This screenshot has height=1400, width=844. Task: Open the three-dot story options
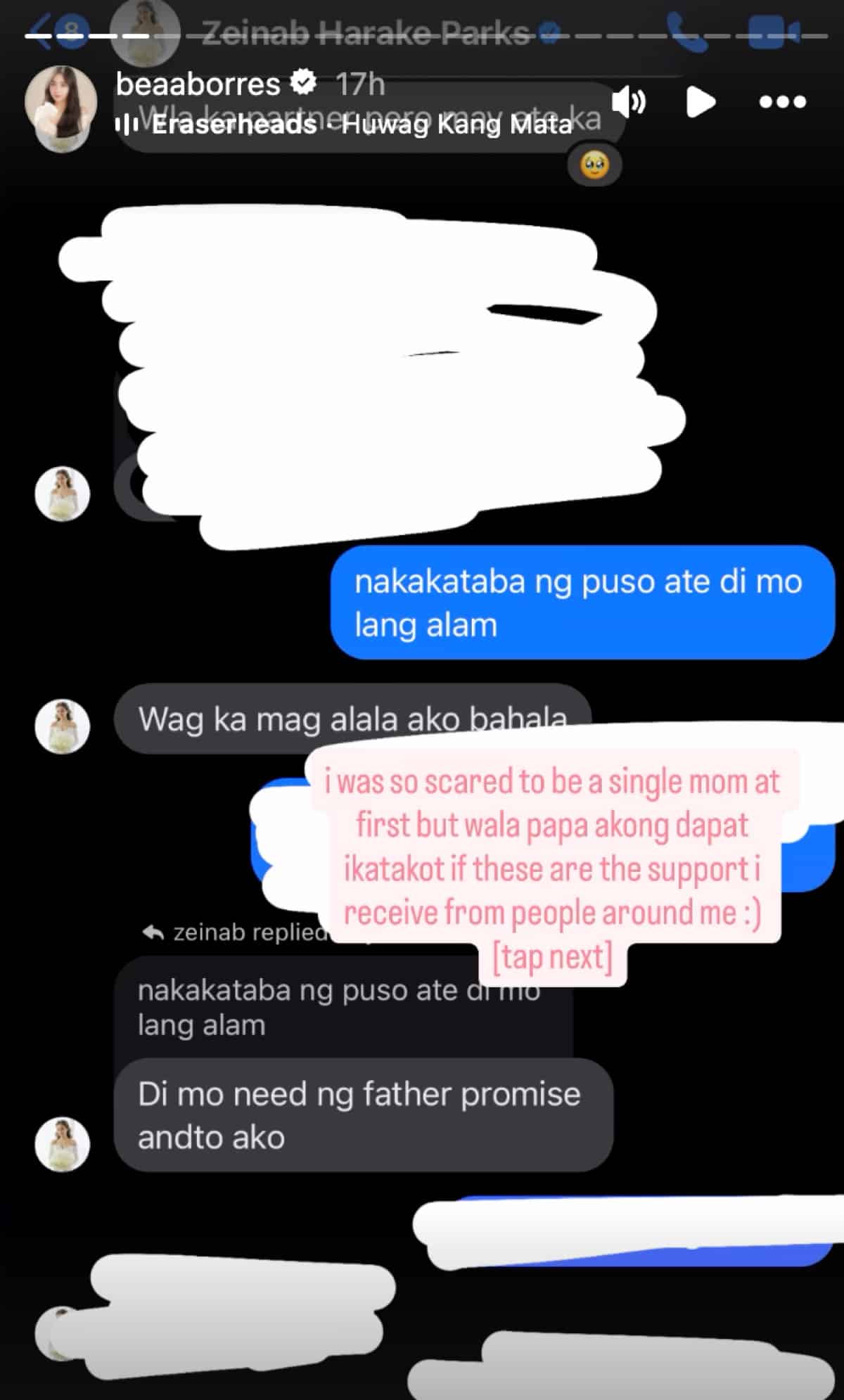click(782, 102)
